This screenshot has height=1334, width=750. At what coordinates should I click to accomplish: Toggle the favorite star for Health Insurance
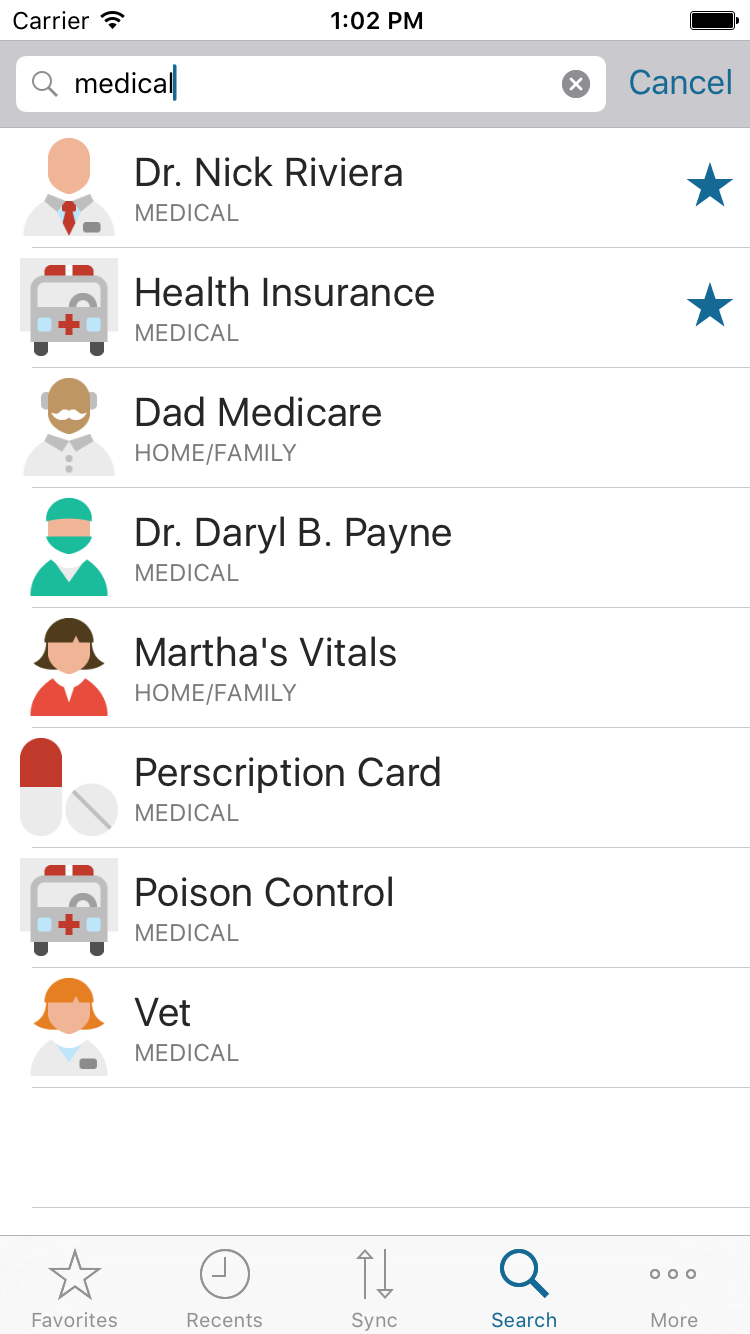tap(709, 306)
